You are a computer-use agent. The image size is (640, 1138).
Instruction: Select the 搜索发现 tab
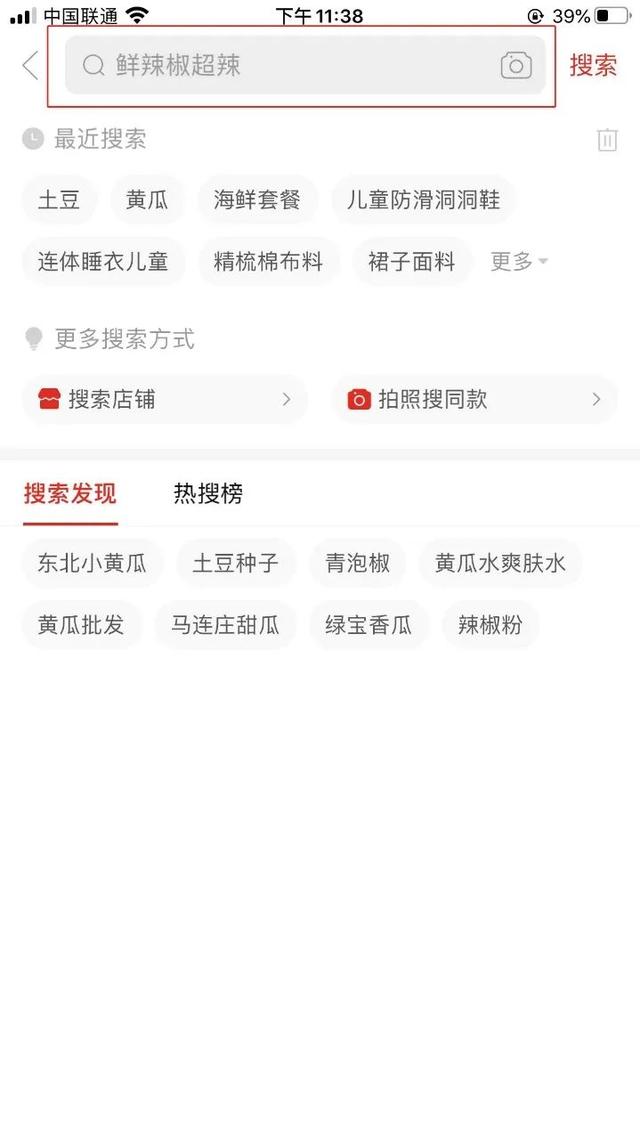70,493
